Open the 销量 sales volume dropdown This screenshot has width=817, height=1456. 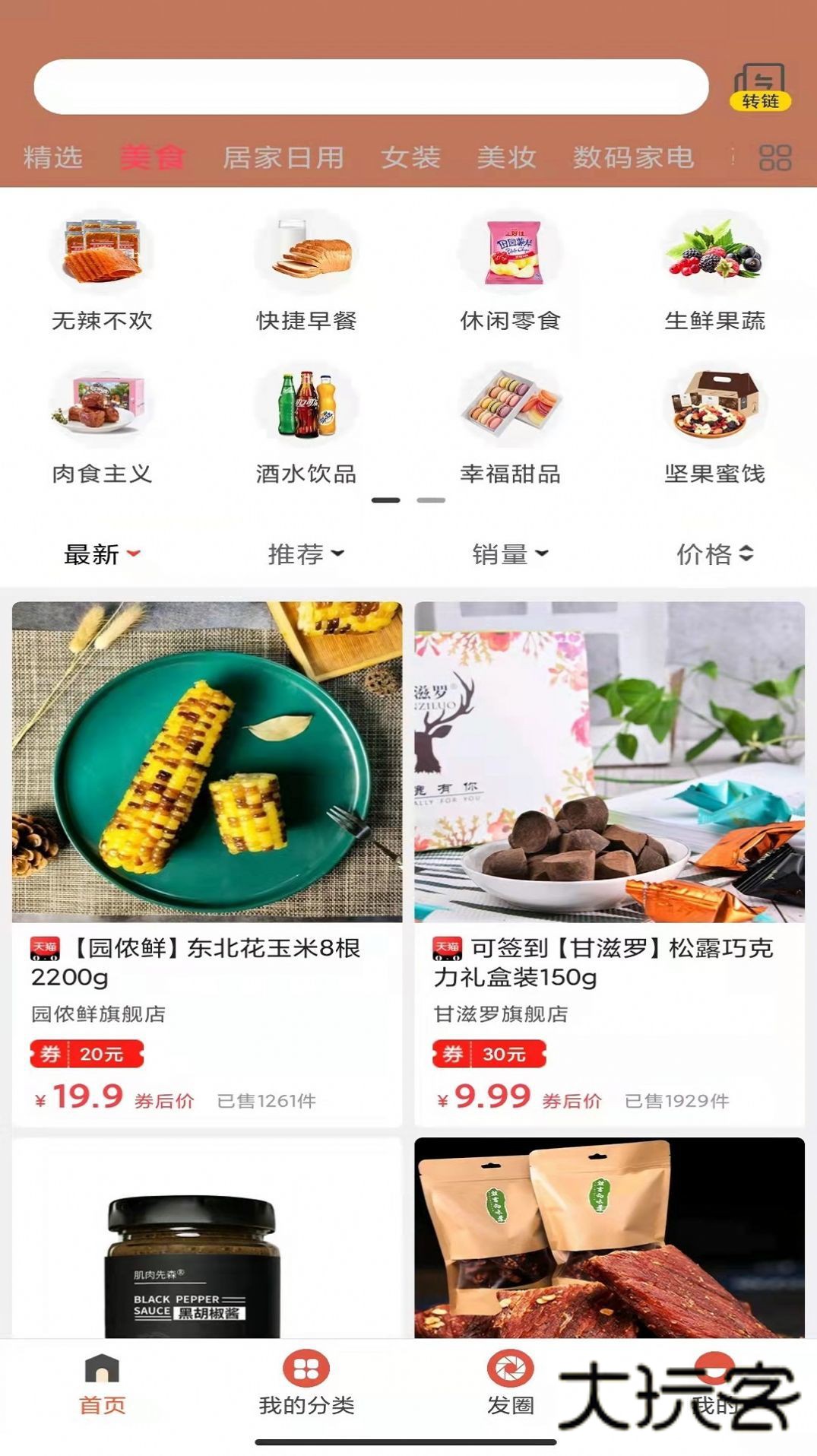(510, 554)
